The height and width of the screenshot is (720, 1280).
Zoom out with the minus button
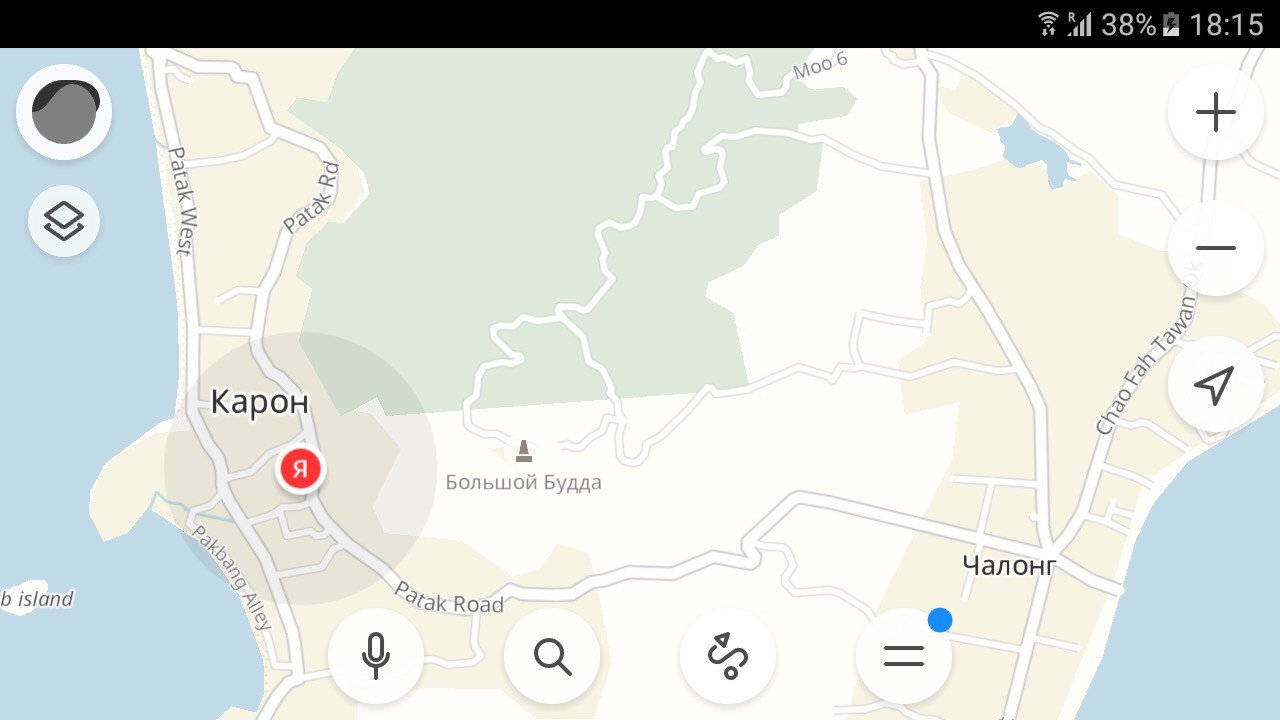click(x=1215, y=248)
